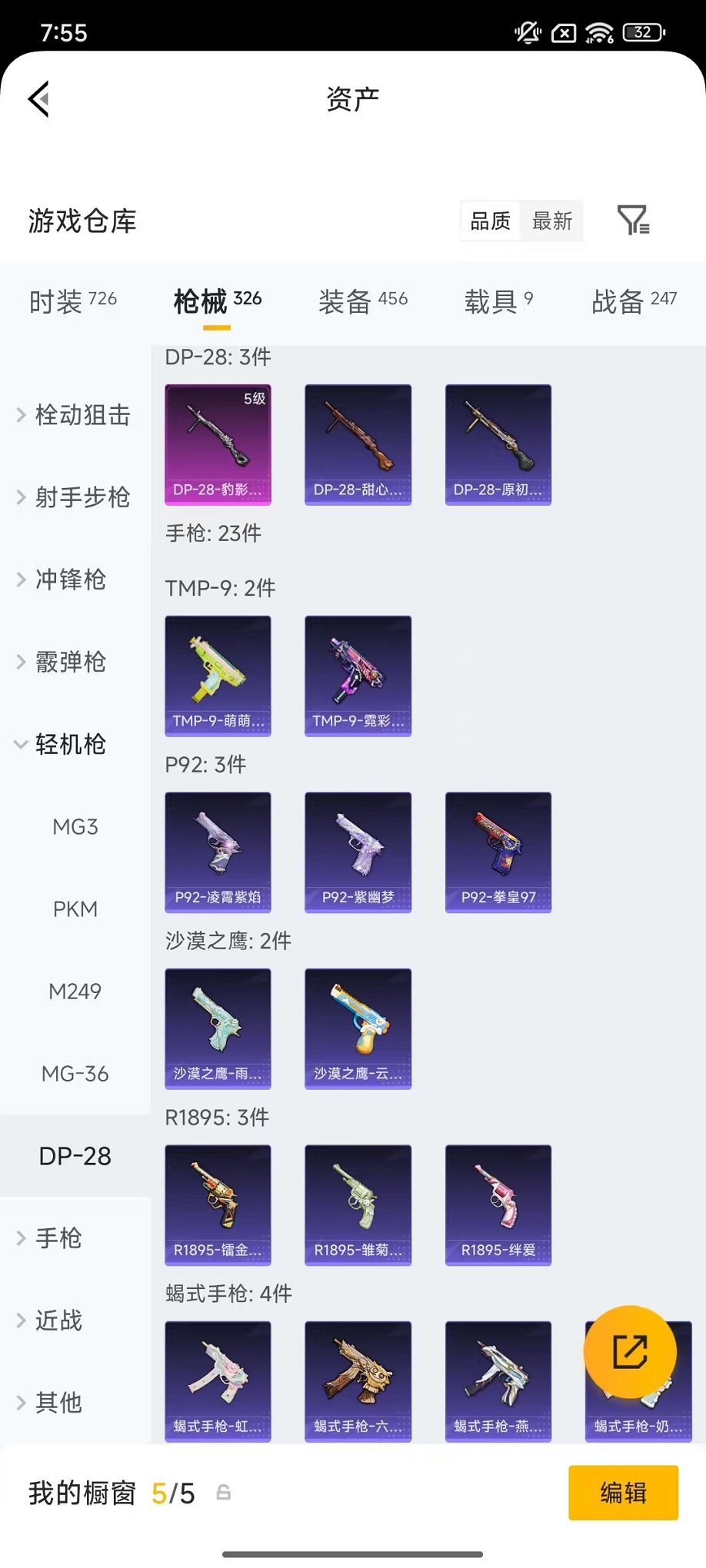This screenshot has height=1568, width=706.
Task: Switch to the 装备 tab
Action: click(x=362, y=301)
